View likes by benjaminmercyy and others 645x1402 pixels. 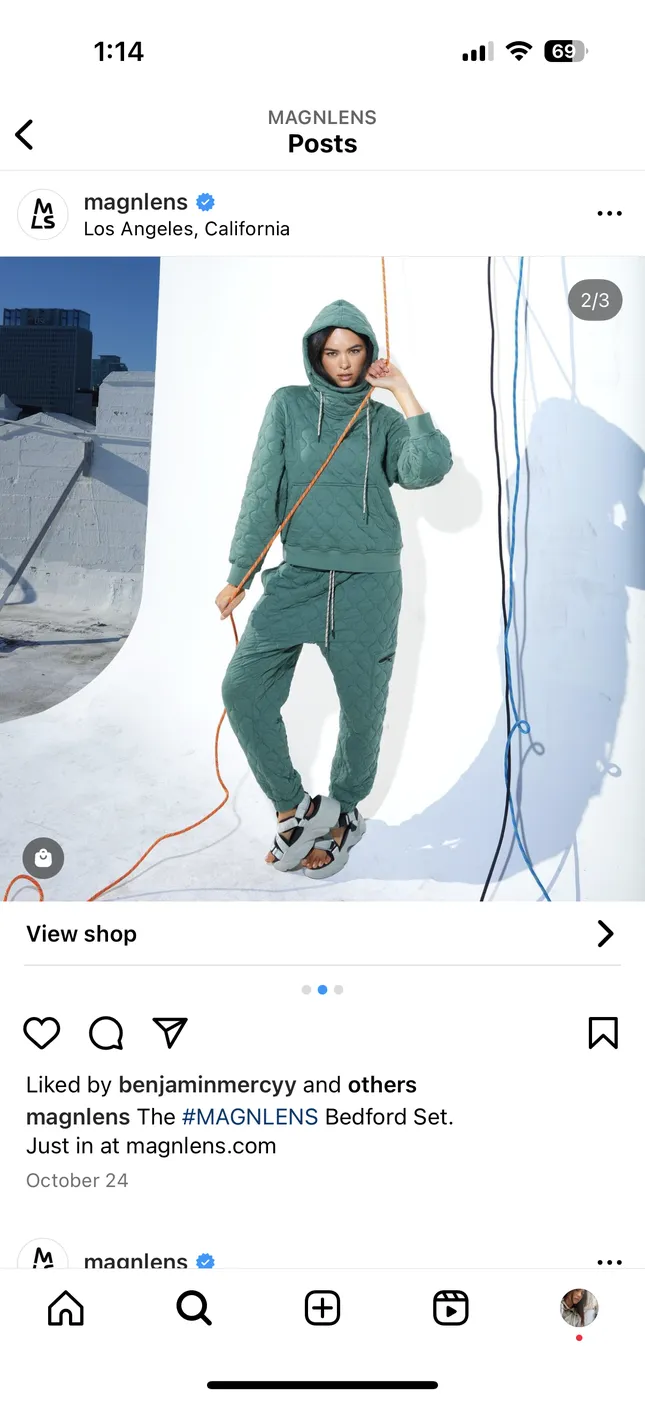[220, 1085]
